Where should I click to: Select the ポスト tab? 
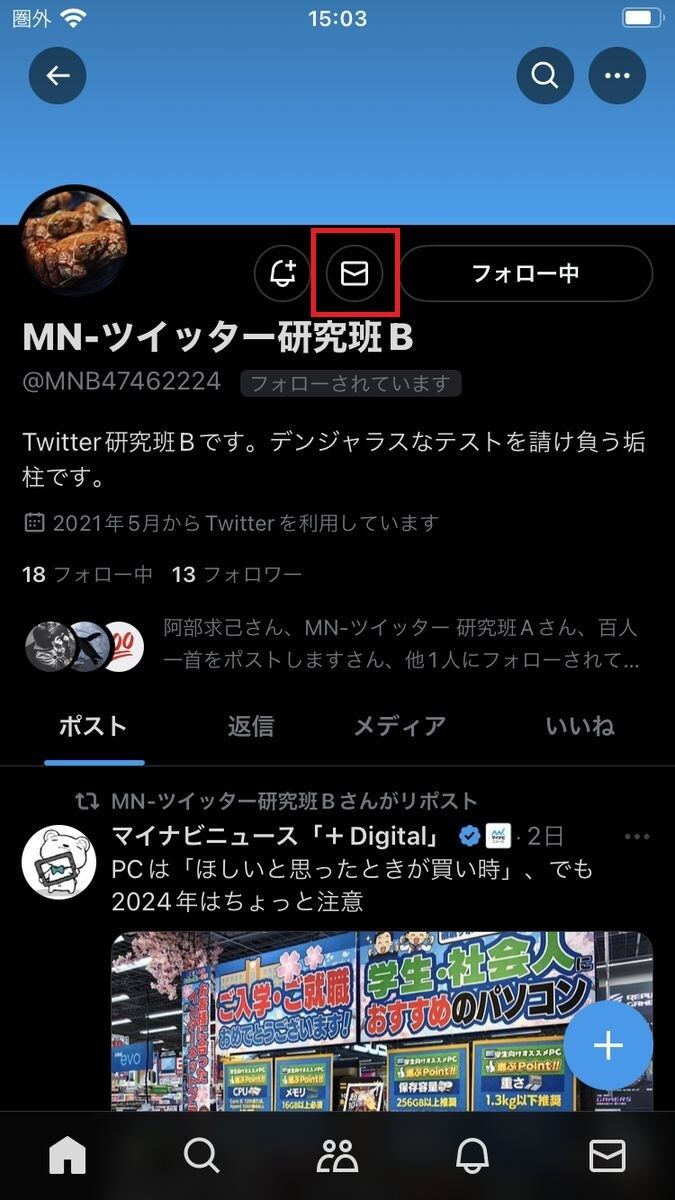[93, 726]
